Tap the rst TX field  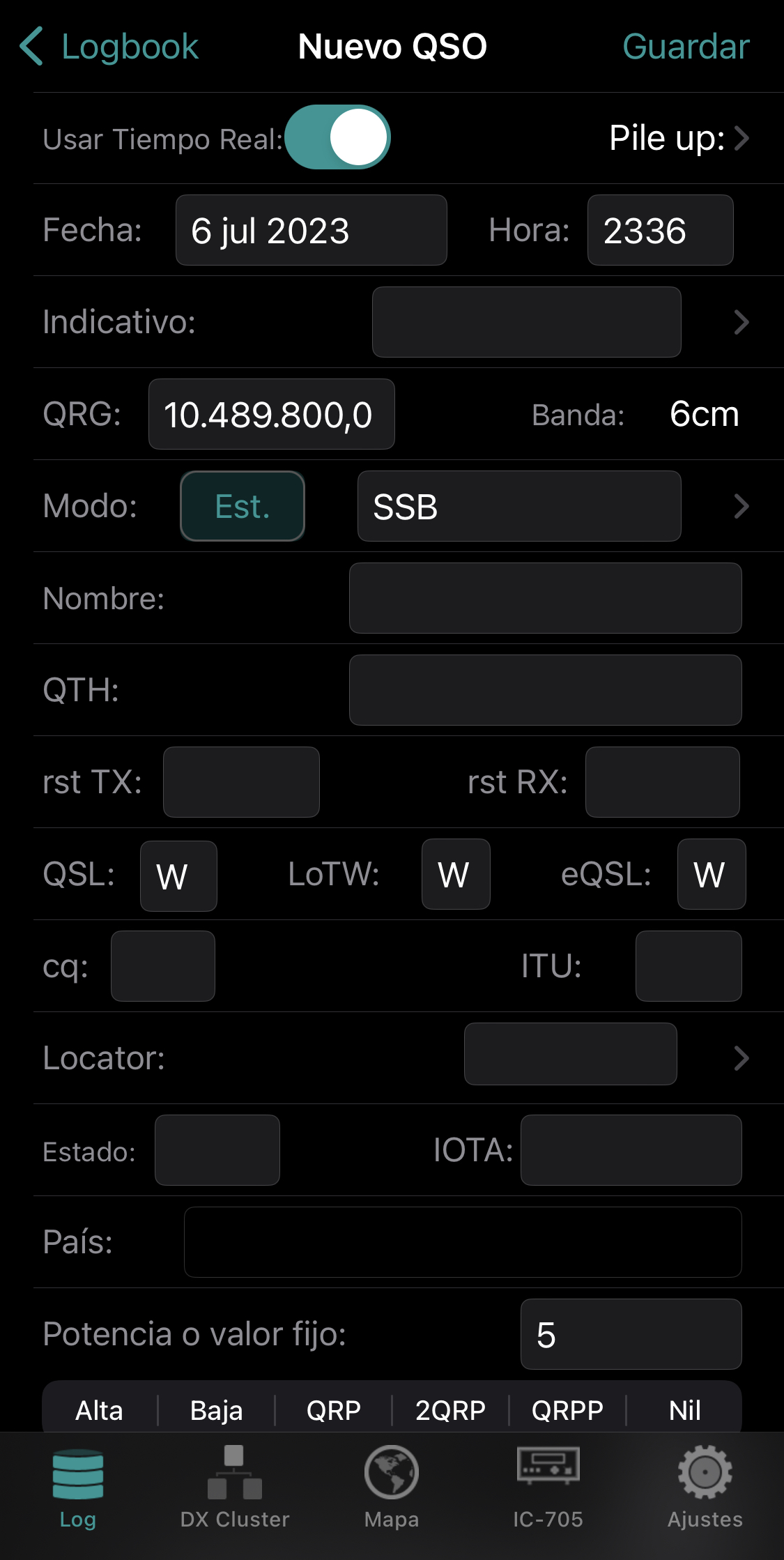241,782
